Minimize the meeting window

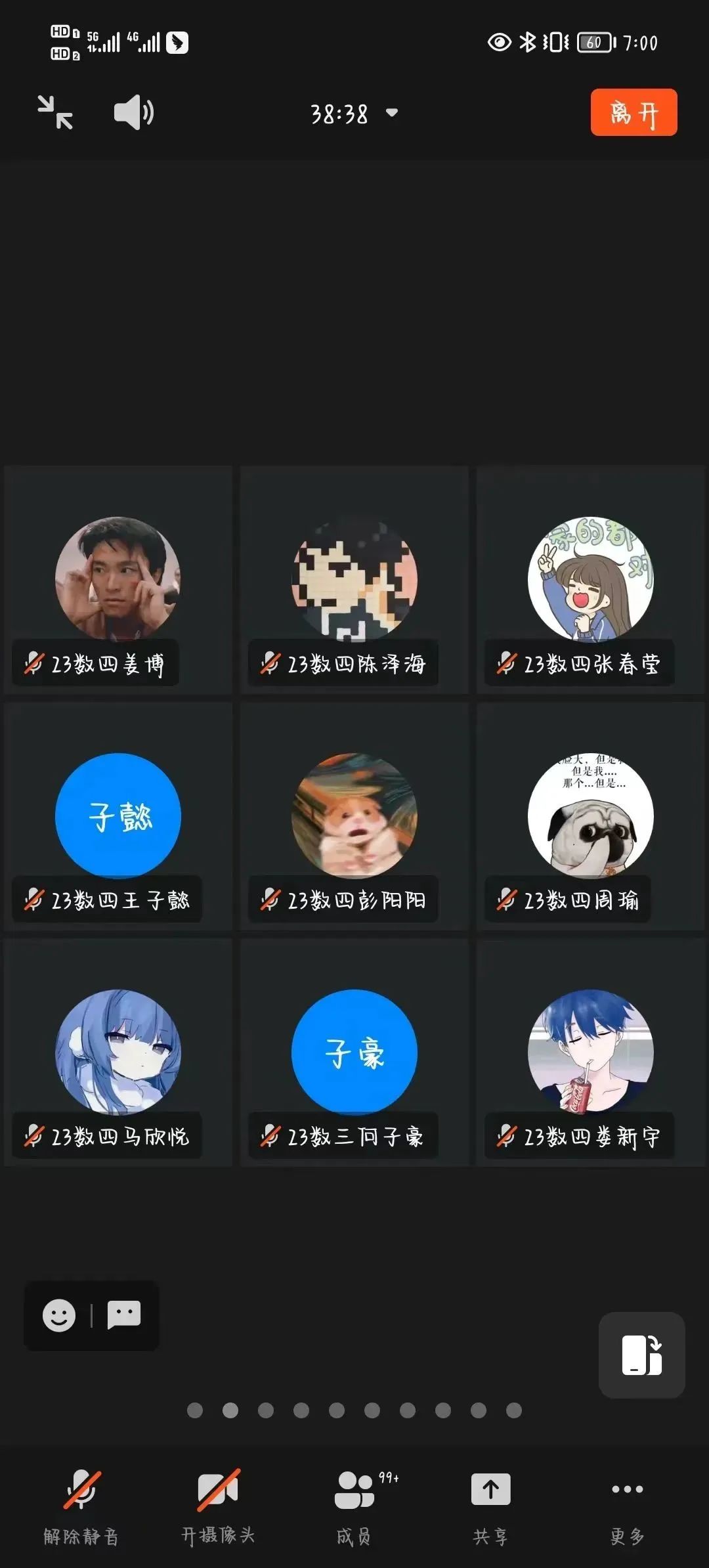pyautogui.click(x=55, y=112)
